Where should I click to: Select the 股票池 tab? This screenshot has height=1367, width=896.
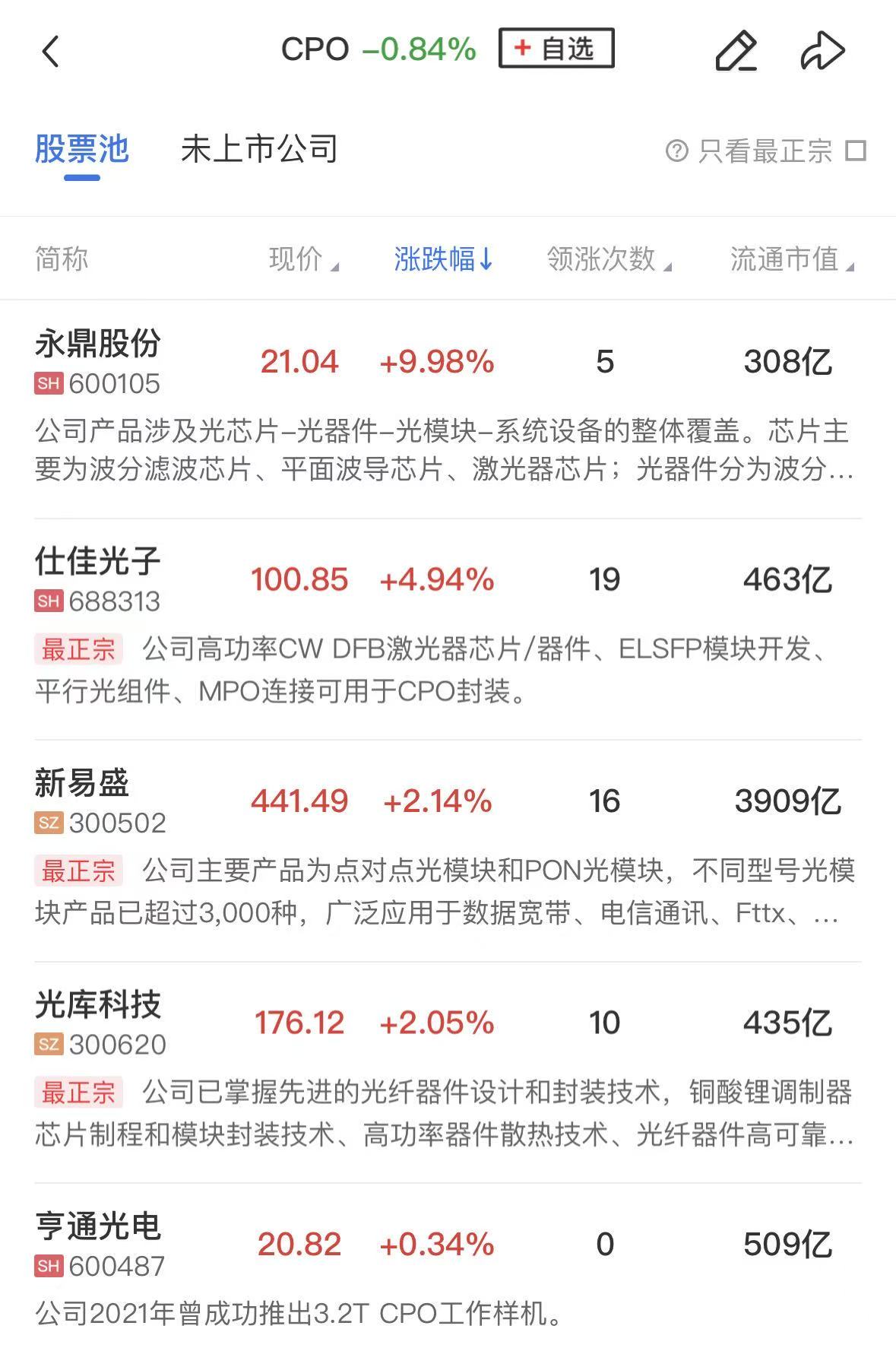click(x=82, y=149)
